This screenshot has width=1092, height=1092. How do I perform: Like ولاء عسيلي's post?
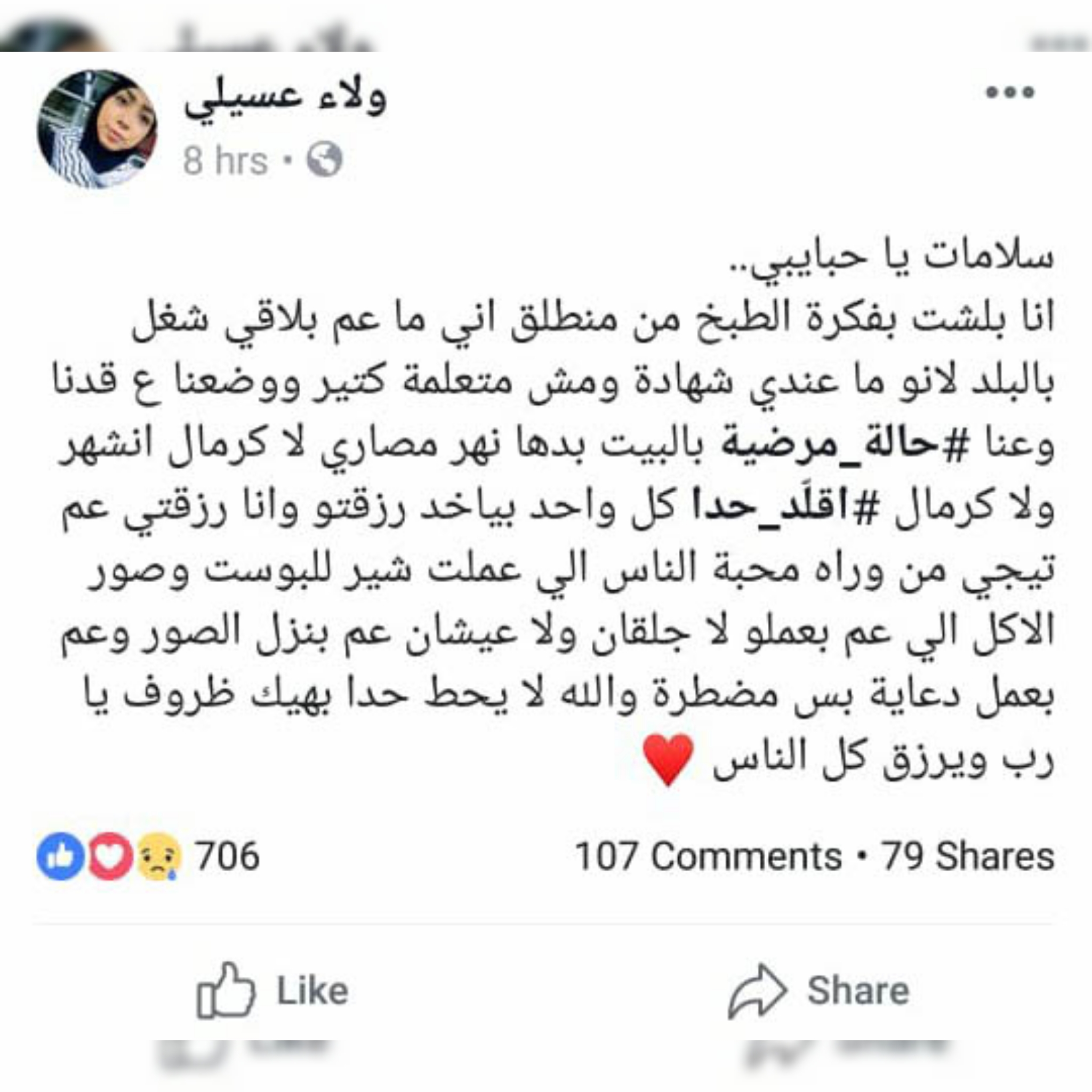[x=272, y=991]
